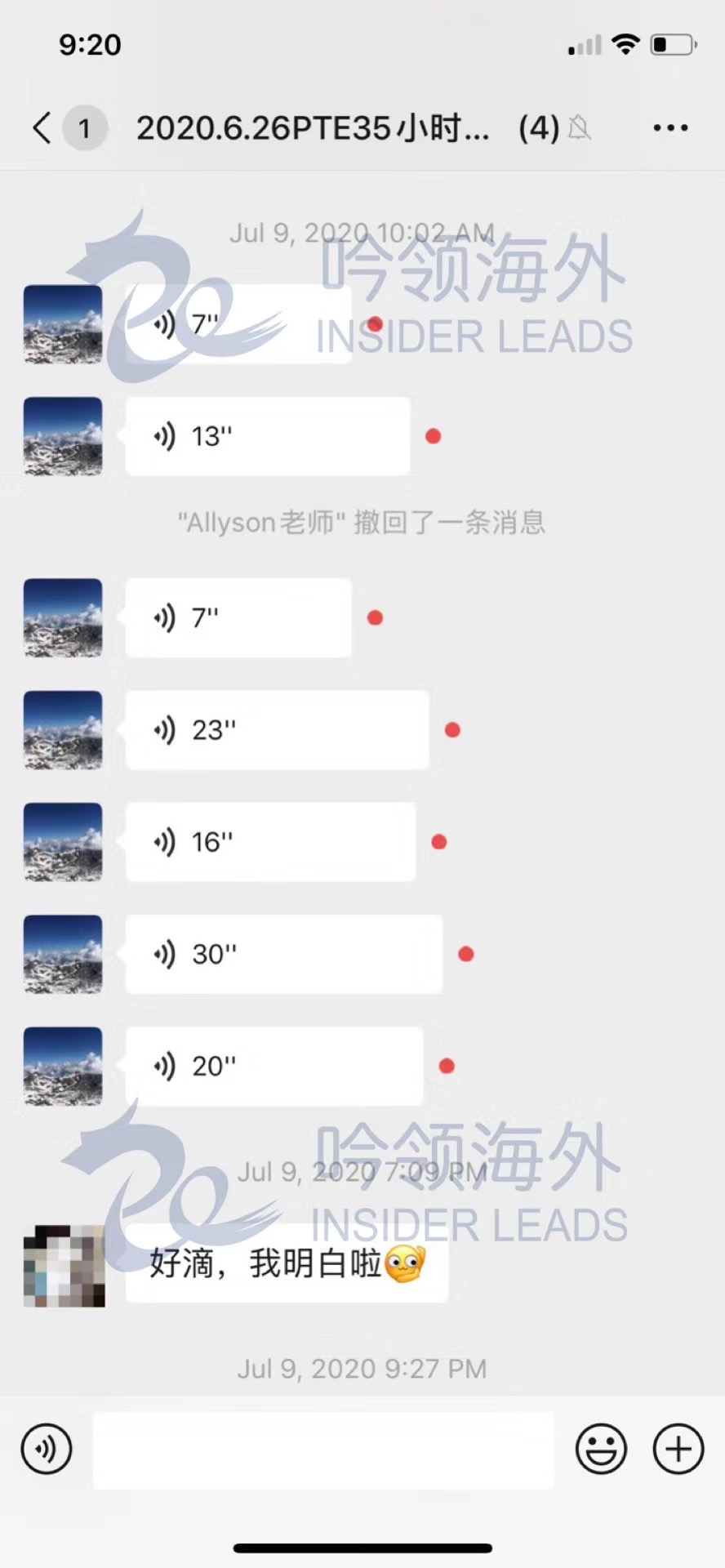Image resolution: width=725 pixels, height=1568 pixels.
Task: Play the 30" voice message
Action: click(x=283, y=954)
